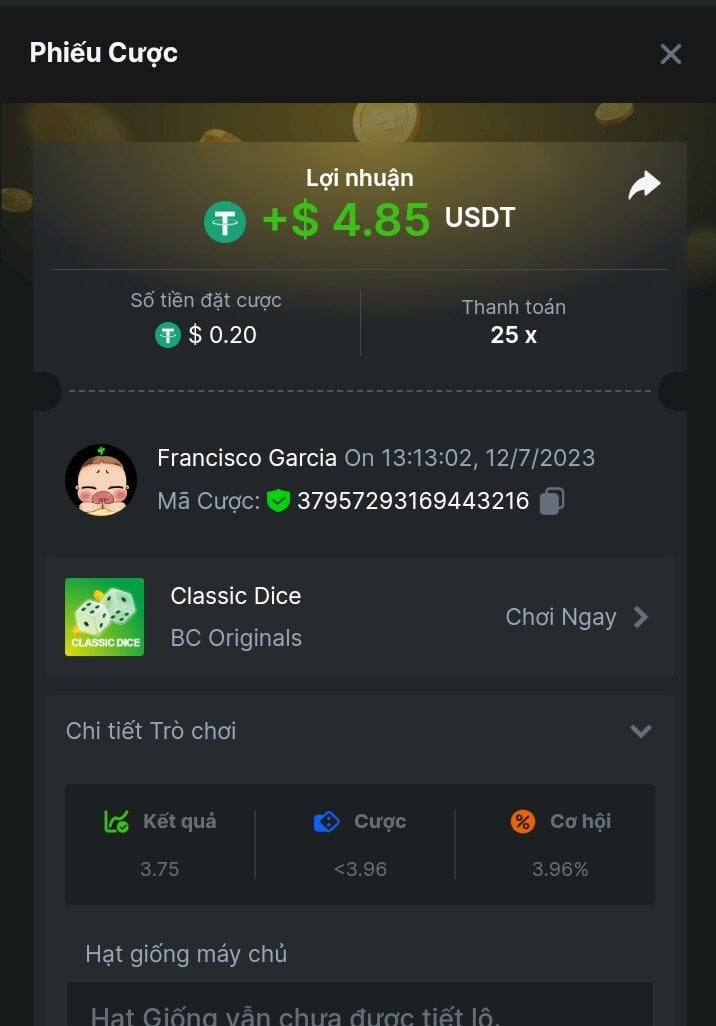This screenshot has width=716, height=1026.
Task: Close the Phiếu Cược dialog
Action: coord(670,54)
